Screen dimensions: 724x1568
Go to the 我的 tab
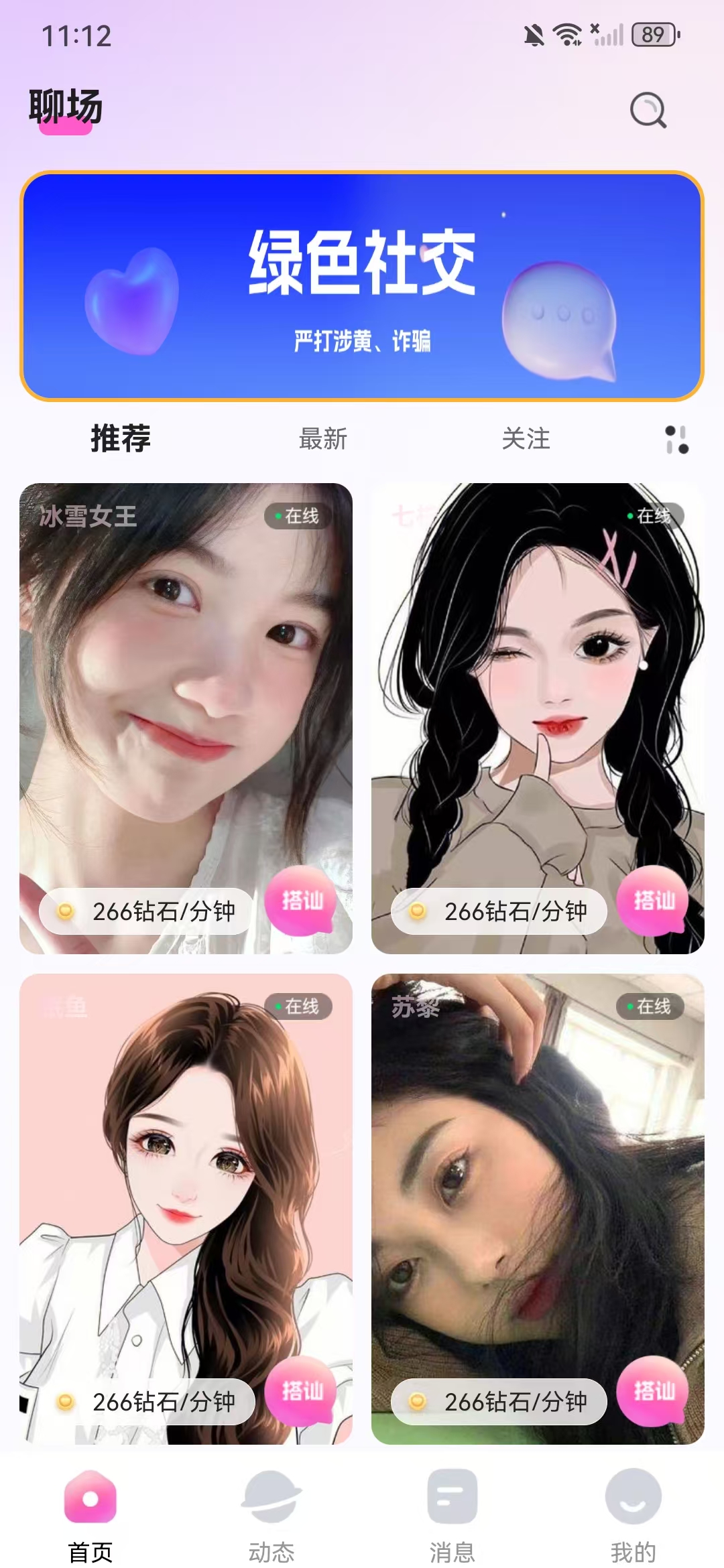tap(633, 1511)
